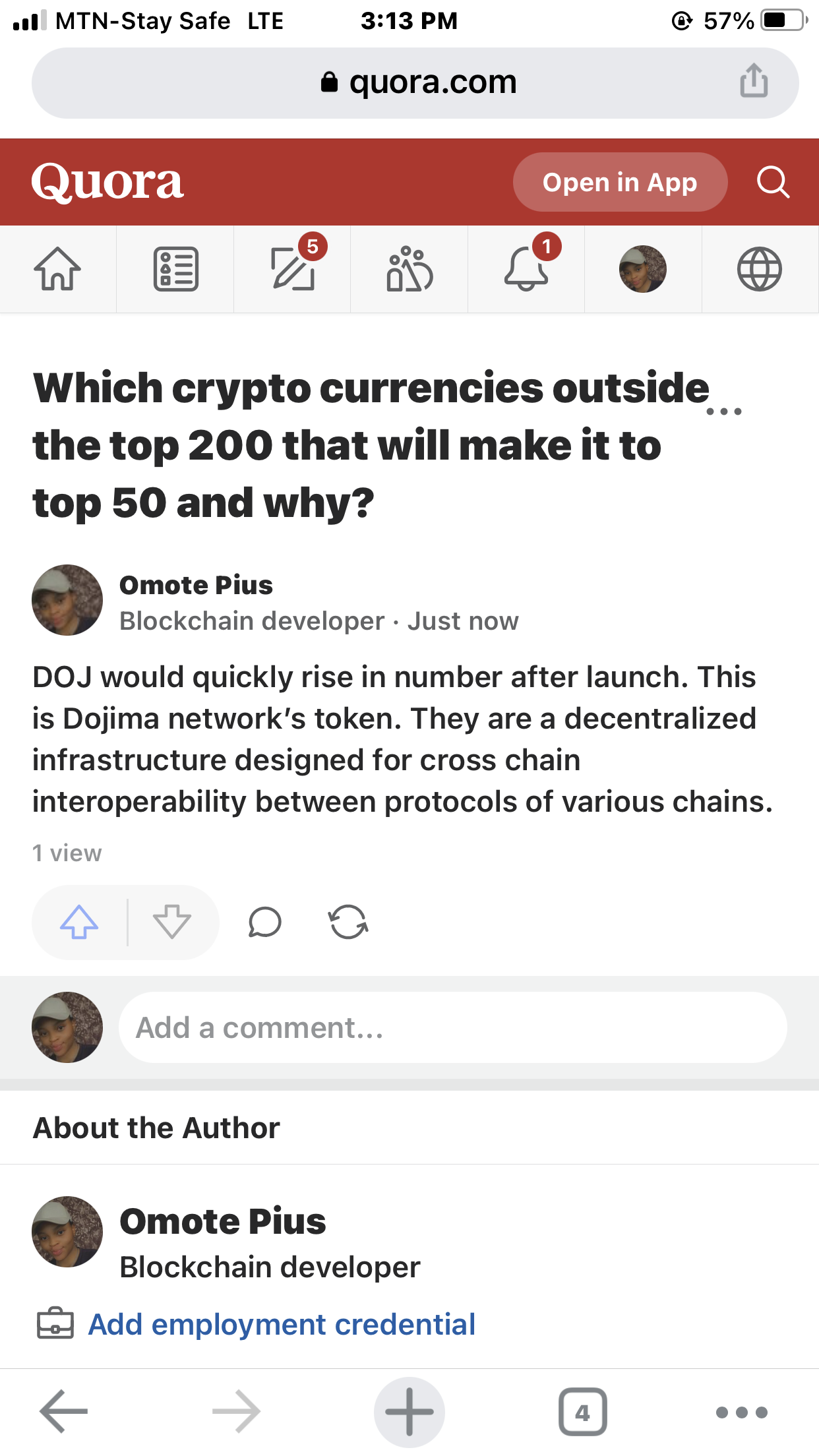Open the profile picture tab in navigation
819x1456 pixels.
point(643,269)
